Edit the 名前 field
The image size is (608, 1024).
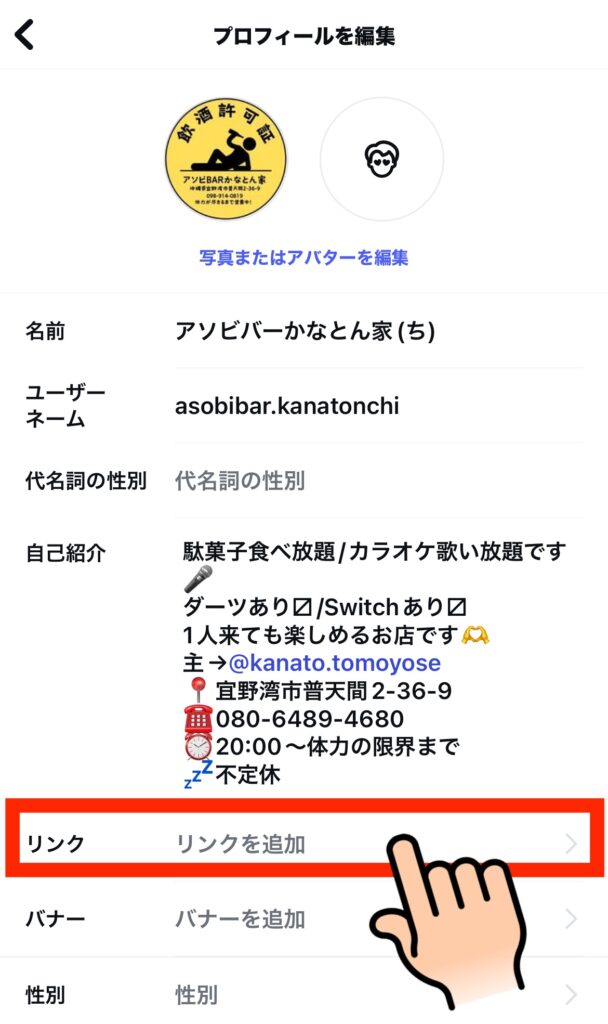304,332
